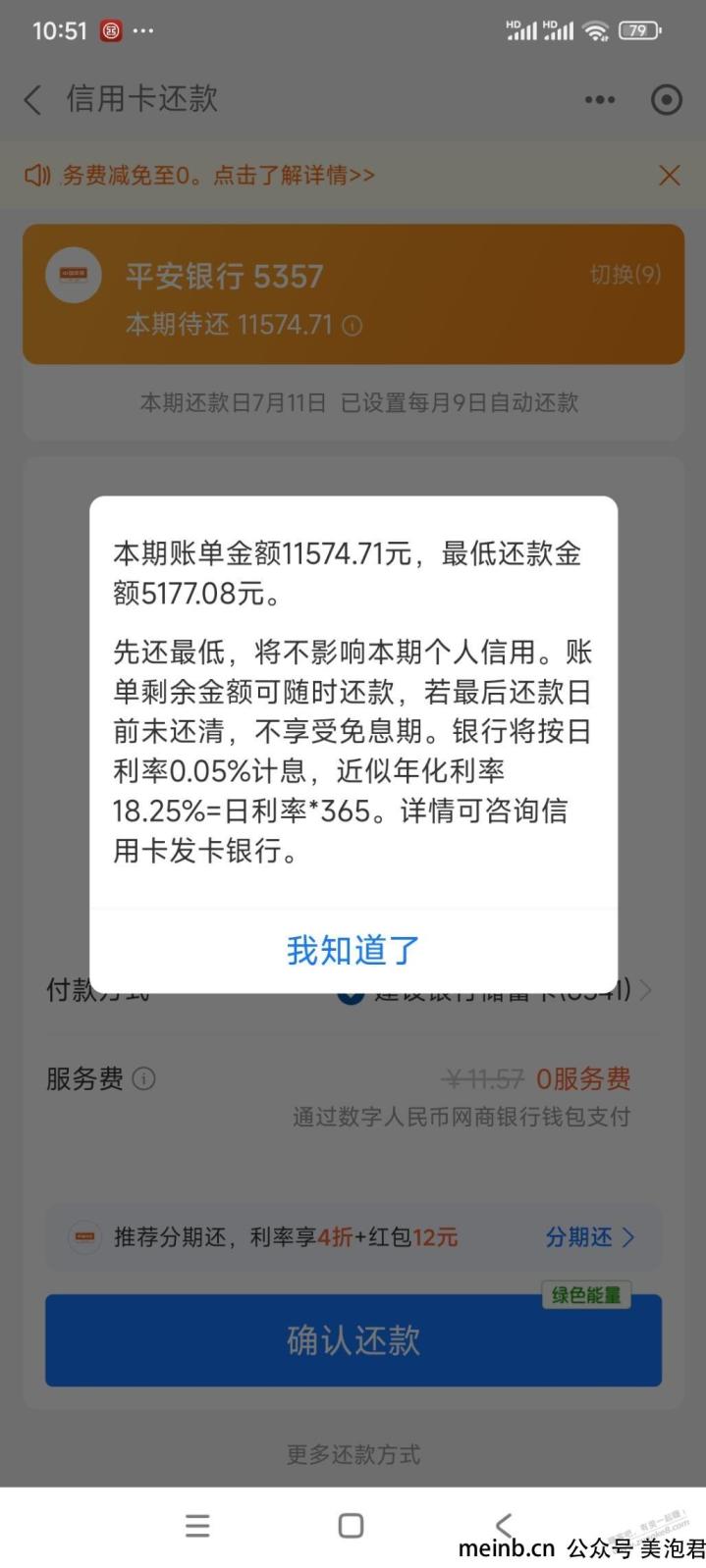
Task: Open info icon next to 本期待还 amount
Action: pos(352,326)
